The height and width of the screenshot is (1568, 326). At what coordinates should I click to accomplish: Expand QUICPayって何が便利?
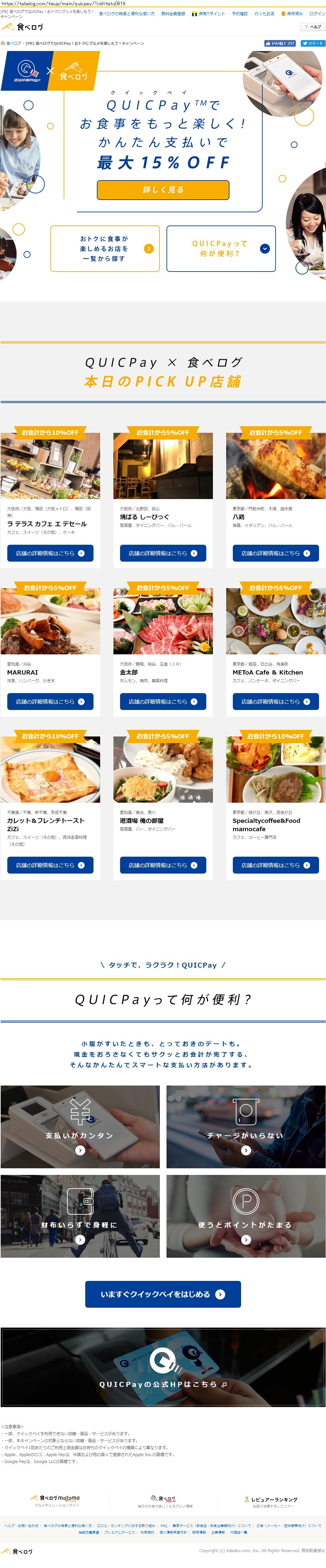click(x=221, y=248)
